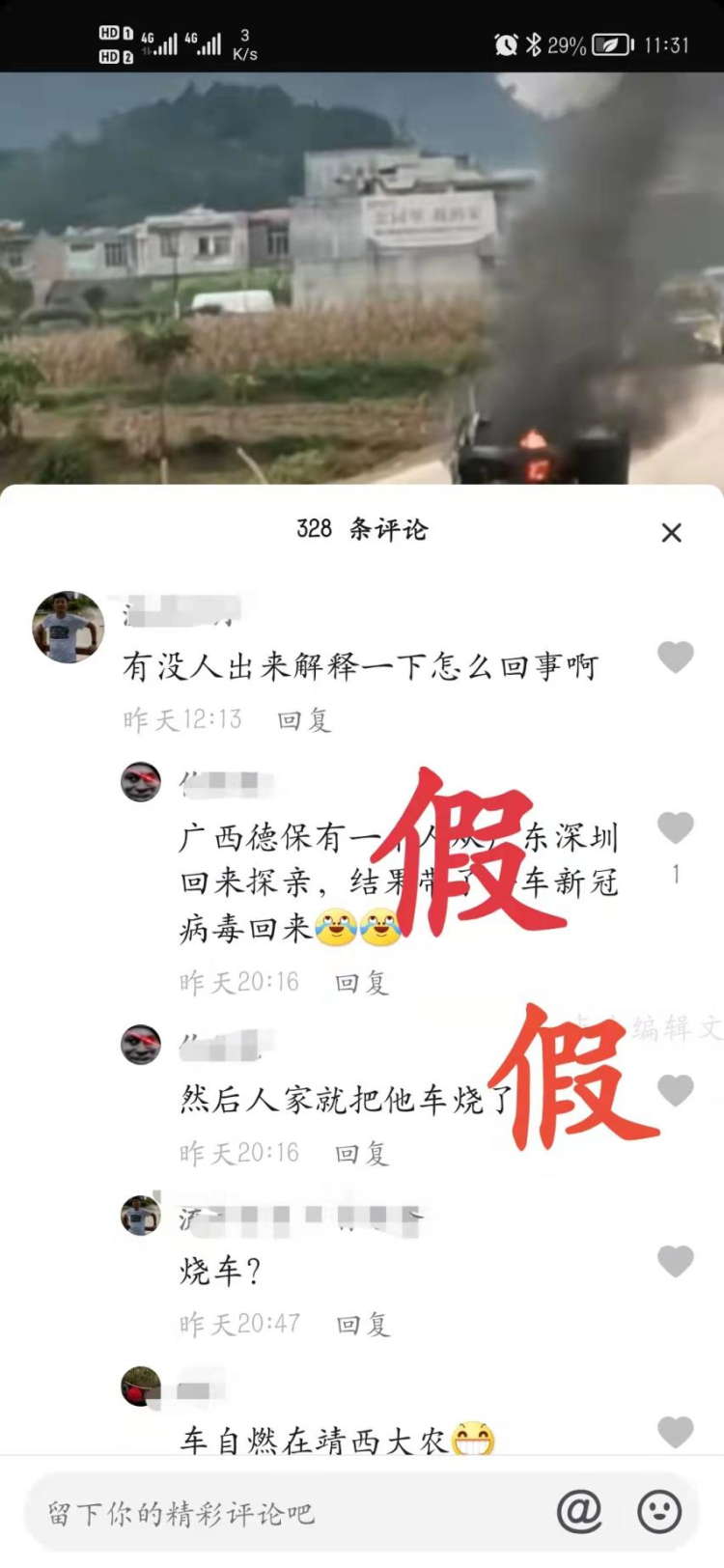Screen dimensions: 724x1568
Task: Like the comment starting '广西德保有一'
Action: coord(676,827)
